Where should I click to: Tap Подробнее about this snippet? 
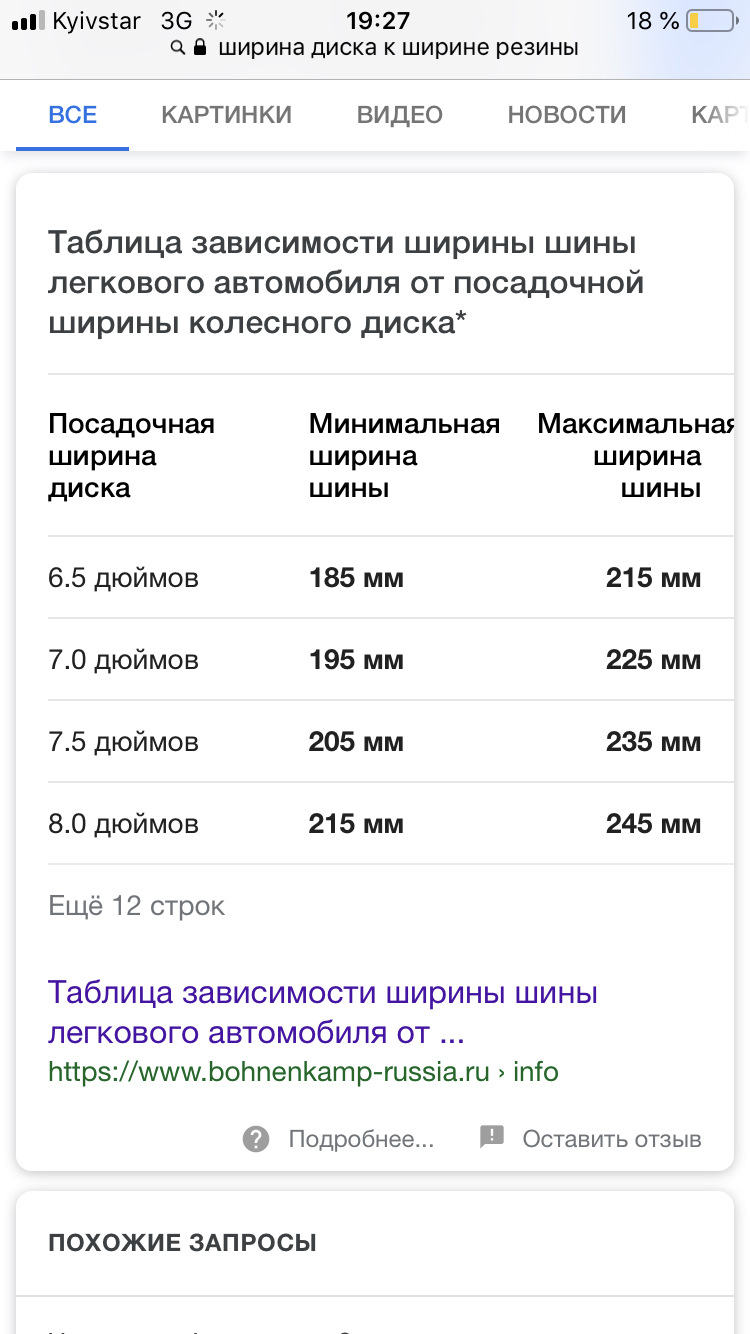pyautogui.click(x=340, y=1138)
